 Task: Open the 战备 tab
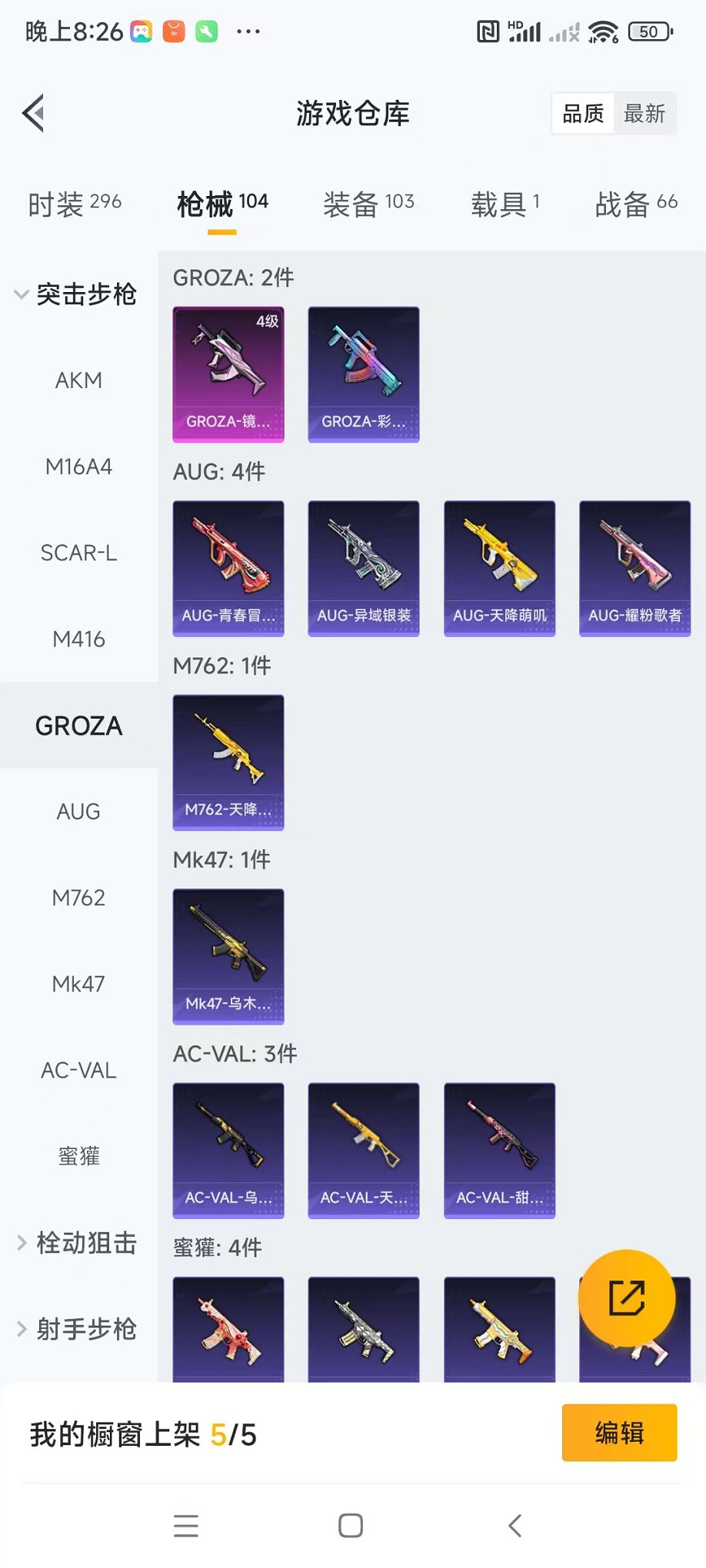click(636, 204)
